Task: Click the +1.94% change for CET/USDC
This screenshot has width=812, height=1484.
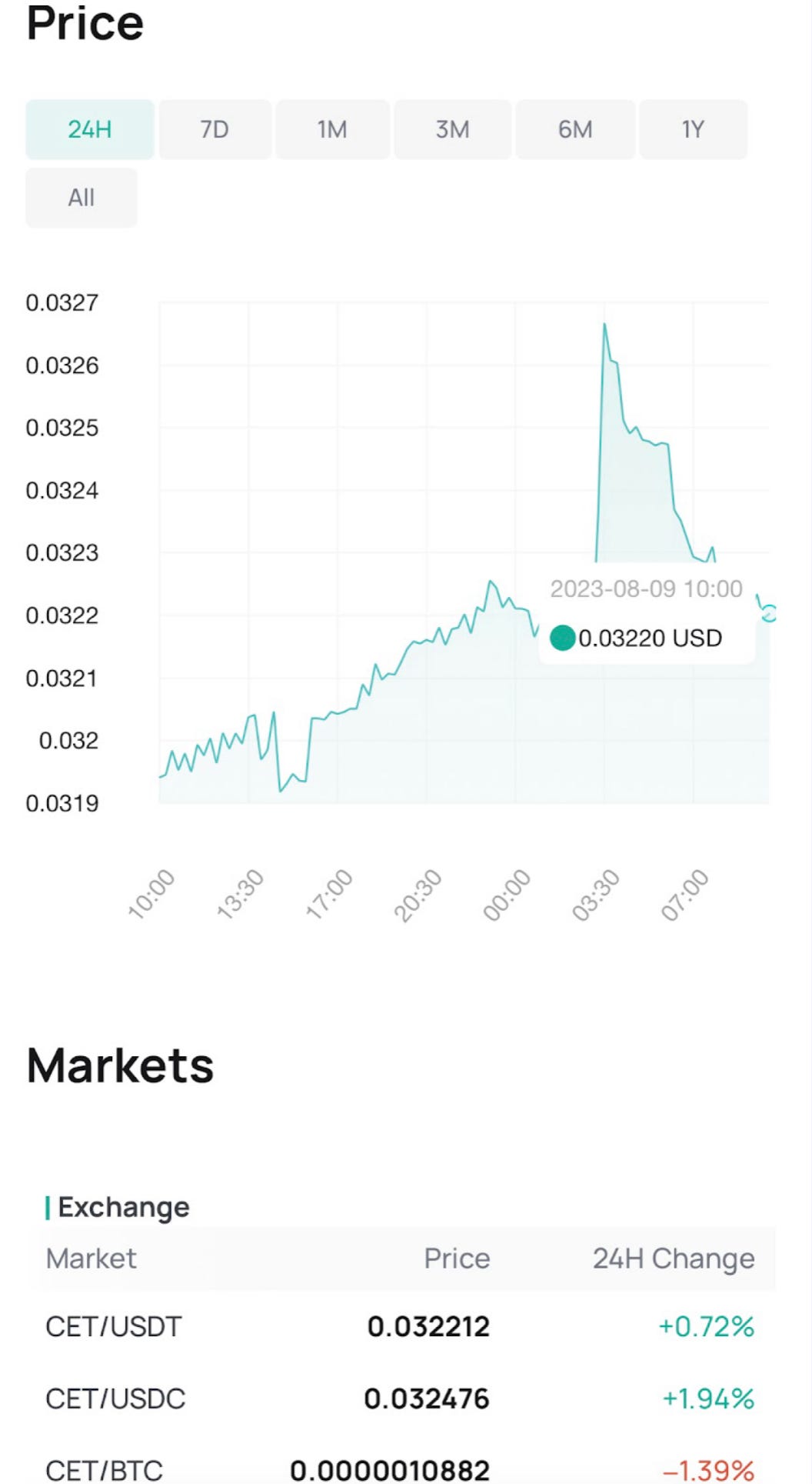Action: point(707,1398)
